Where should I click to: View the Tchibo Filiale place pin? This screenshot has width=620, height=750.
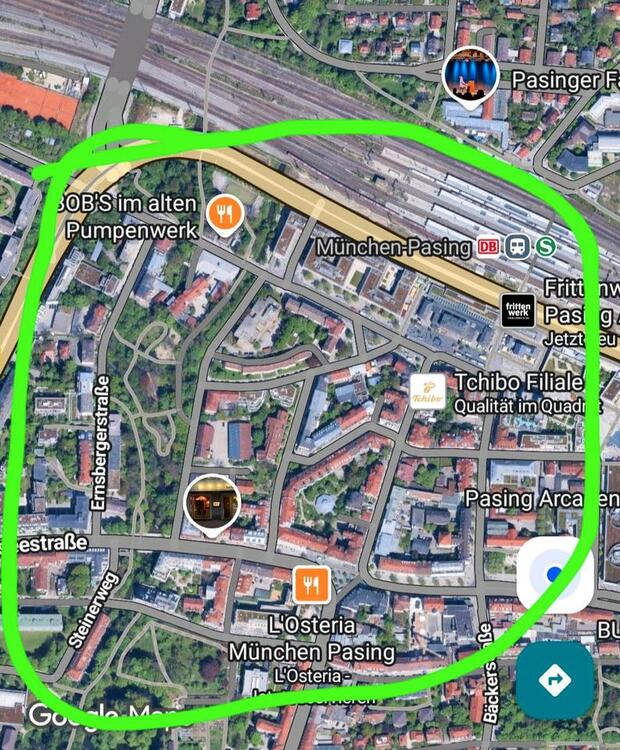coord(428,391)
